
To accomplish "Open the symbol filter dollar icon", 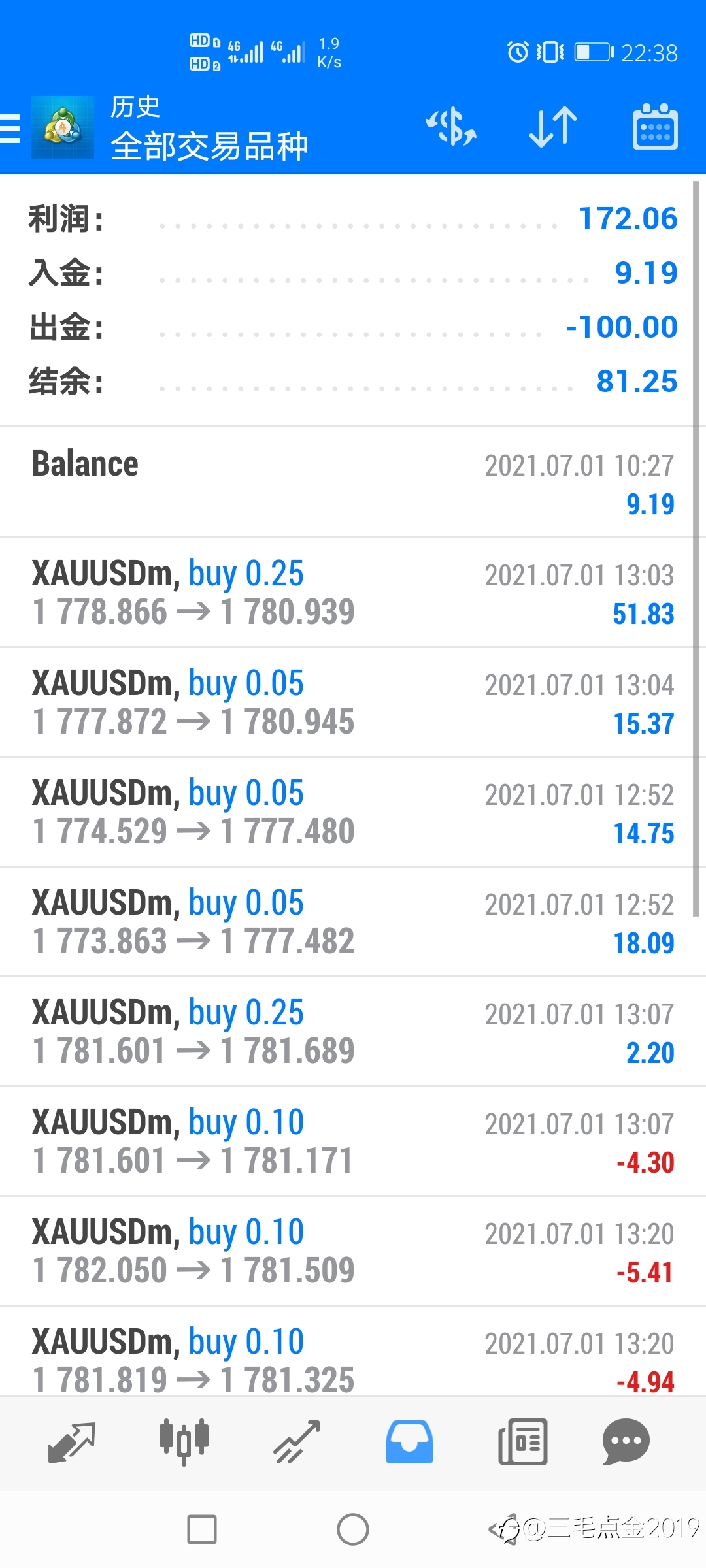I will [x=451, y=127].
